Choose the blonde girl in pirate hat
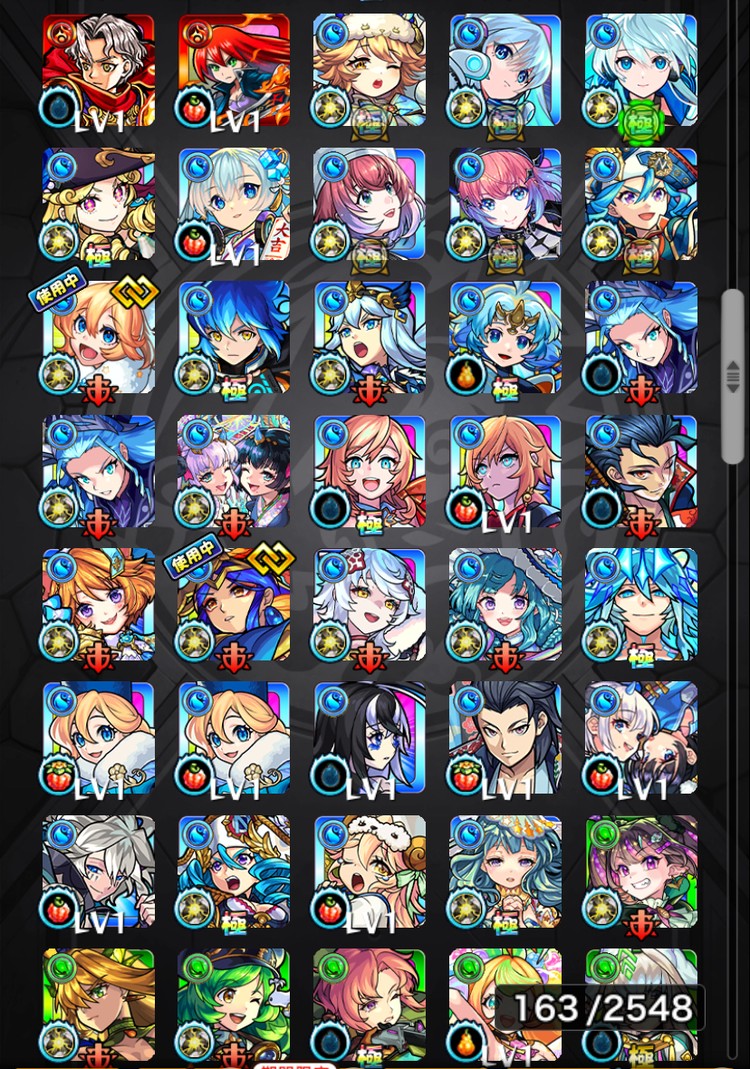Viewport: 750px width, 1069px height. 98,203
